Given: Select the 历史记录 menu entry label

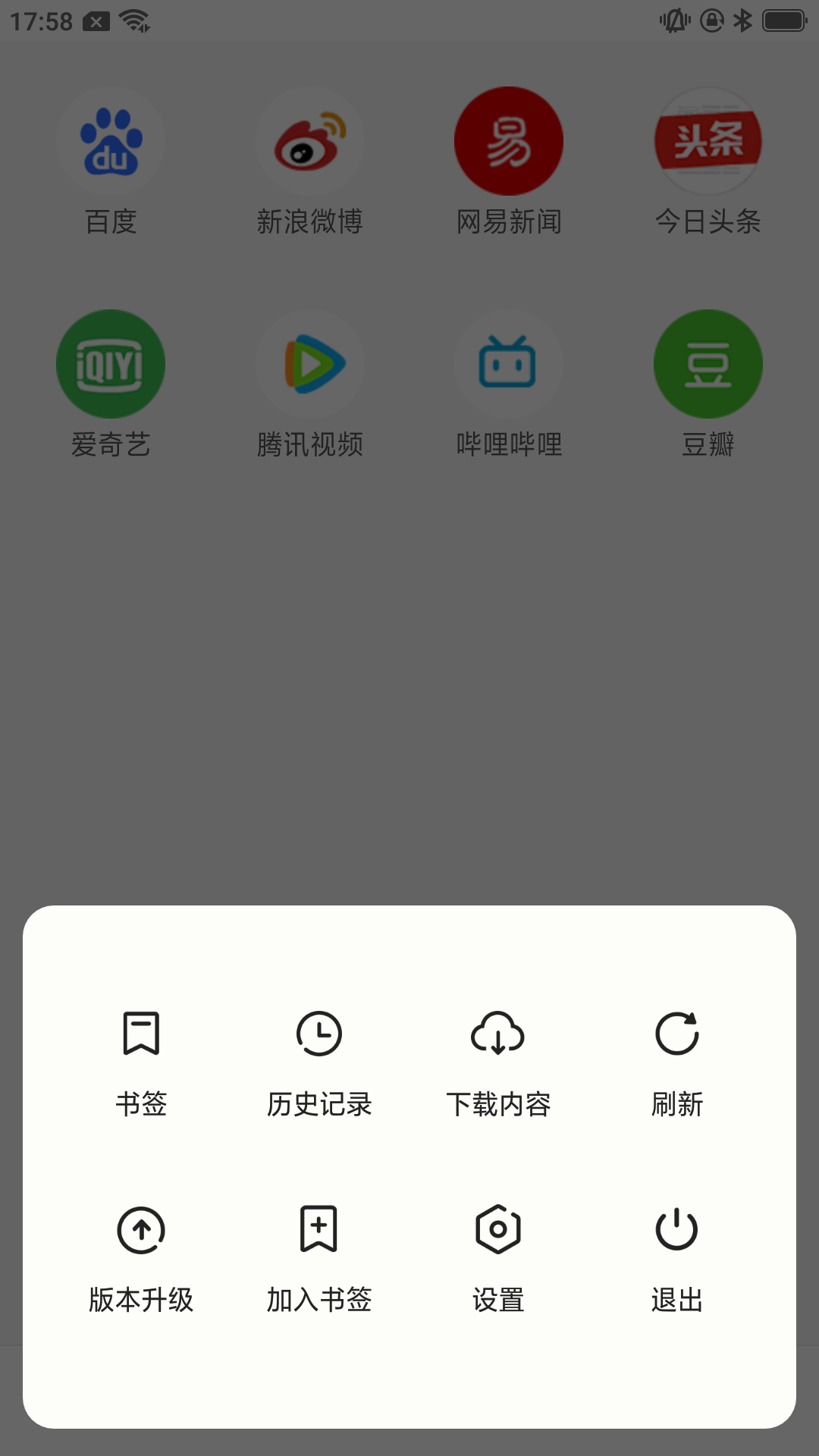Looking at the screenshot, I should [318, 1105].
